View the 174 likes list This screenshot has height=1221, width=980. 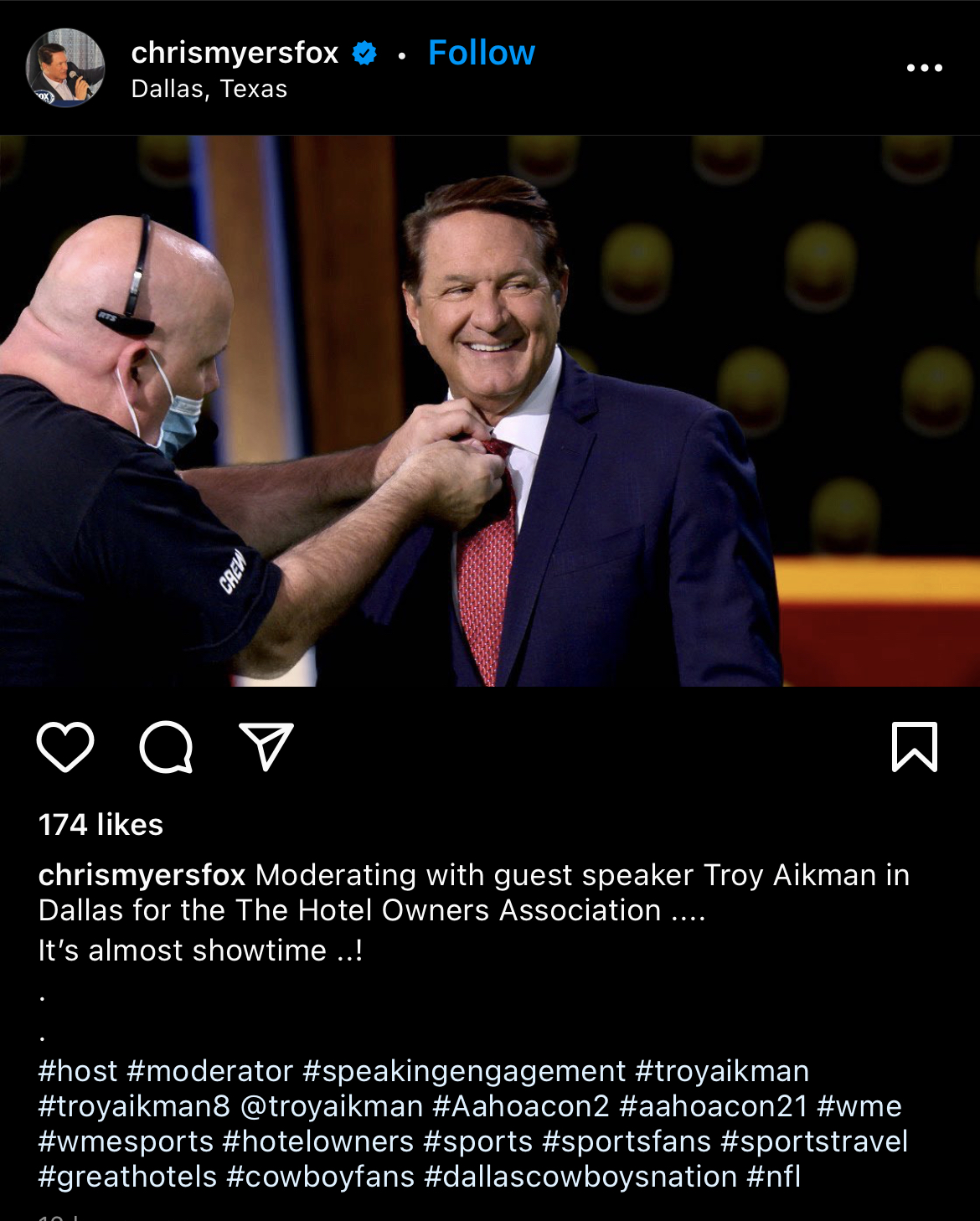coord(101,825)
